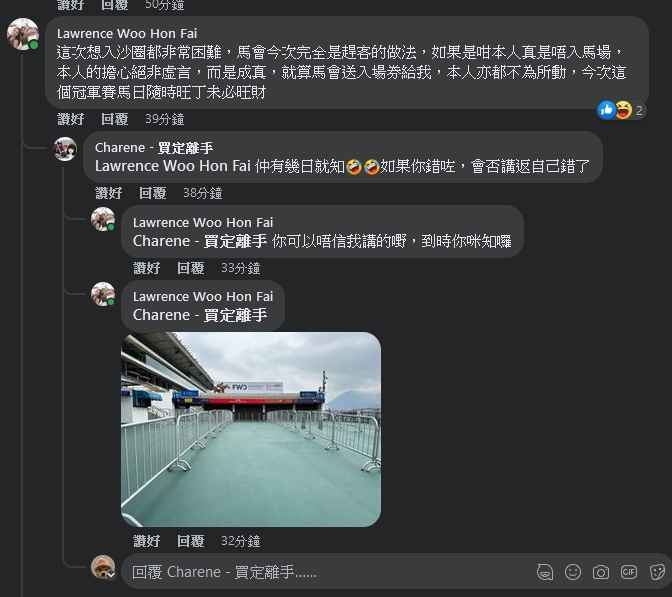Attach a photo with the camera icon
Screen dimensions: 672x597
point(601,573)
